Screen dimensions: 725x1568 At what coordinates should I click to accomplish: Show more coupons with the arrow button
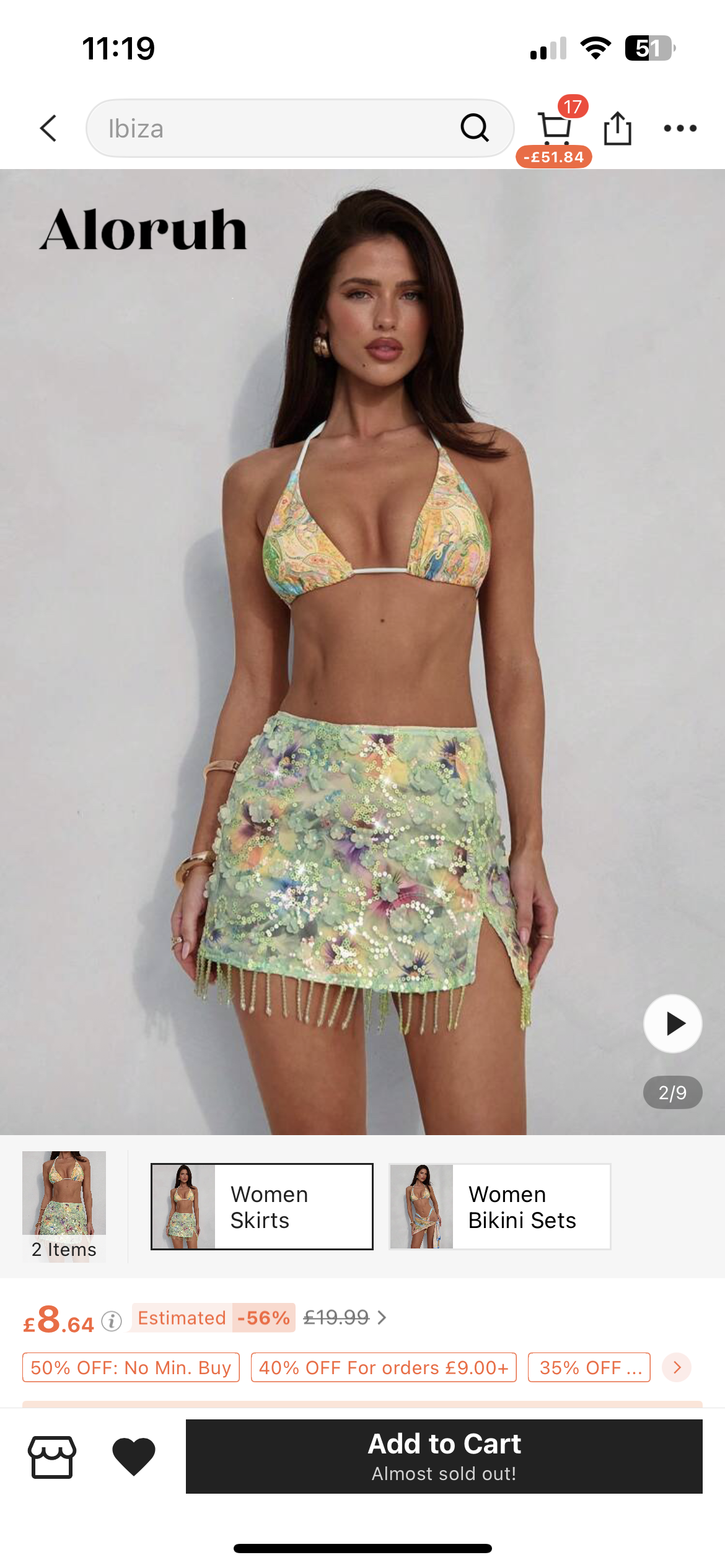pyautogui.click(x=677, y=1367)
